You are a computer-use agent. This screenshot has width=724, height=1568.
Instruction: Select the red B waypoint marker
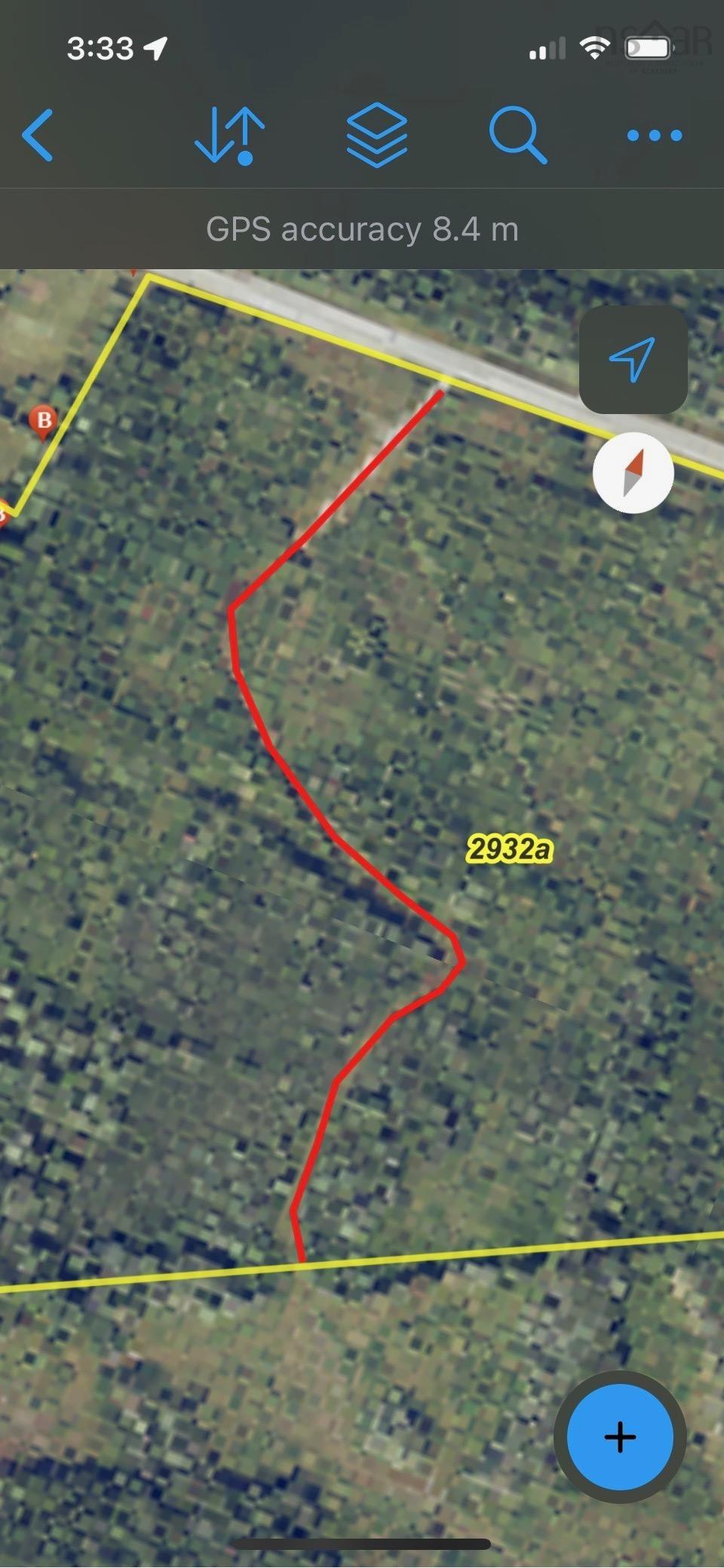(x=44, y=422)
